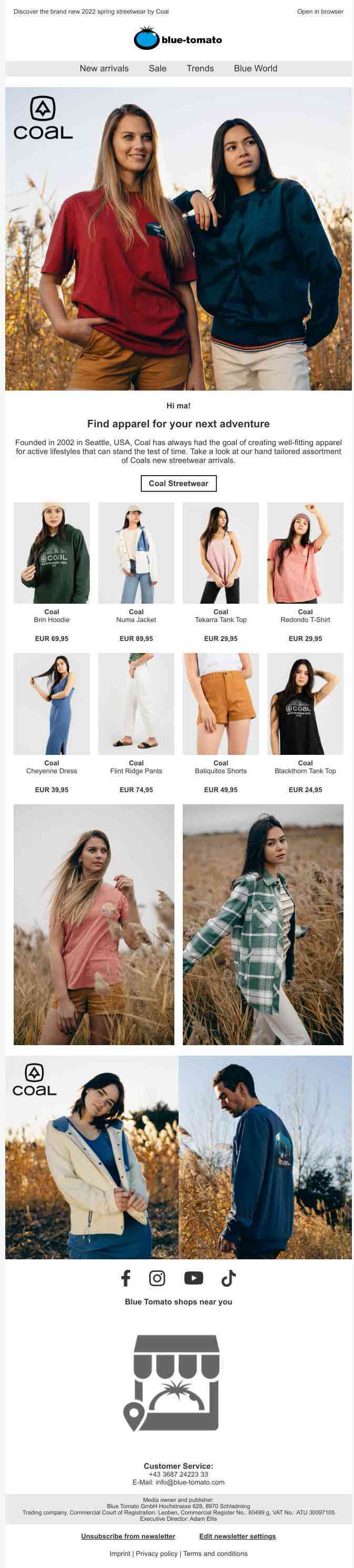Open the Coal Numa Jacket product
The height and width of the screenshot is (1568, 354).
(x=136, y=553)
